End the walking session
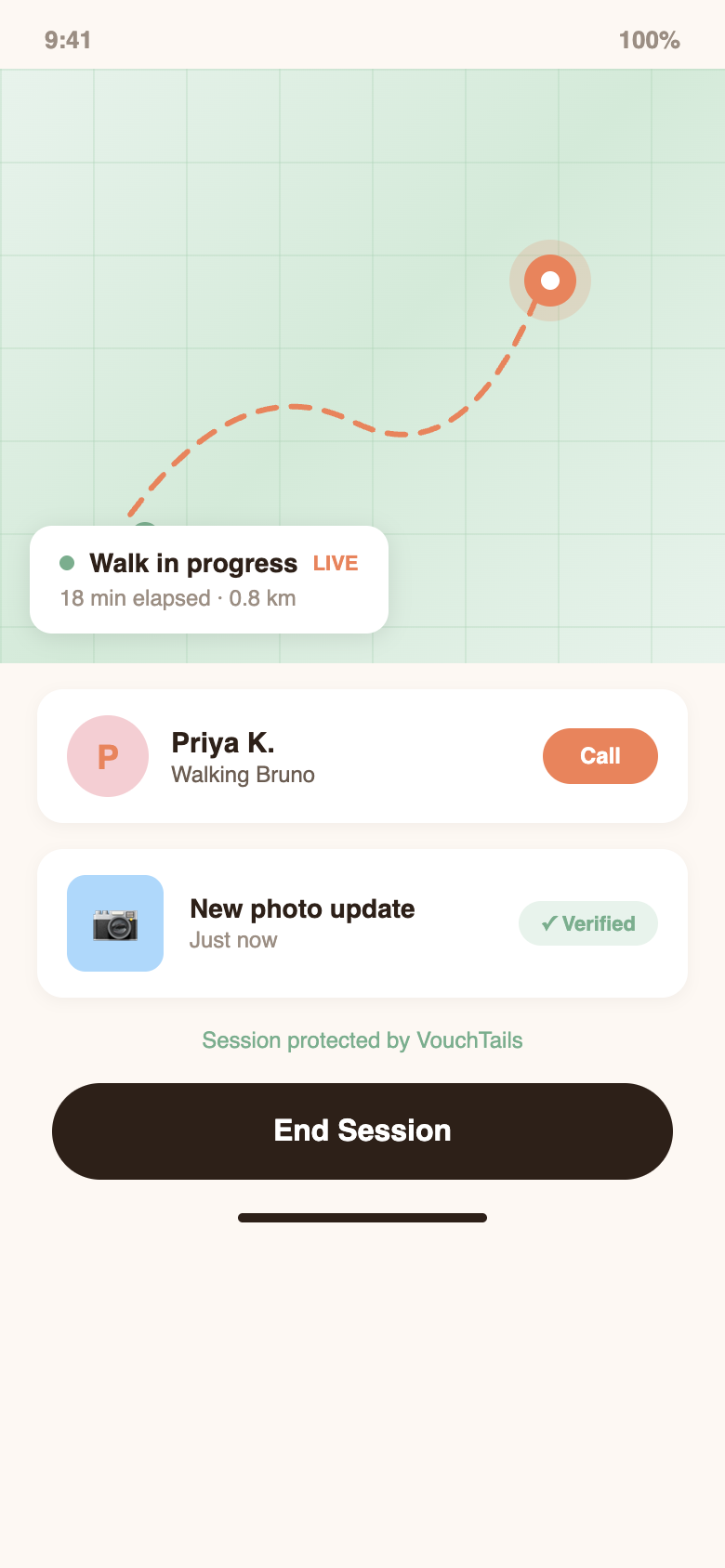725x1568 pixels. pos(362,1130)
